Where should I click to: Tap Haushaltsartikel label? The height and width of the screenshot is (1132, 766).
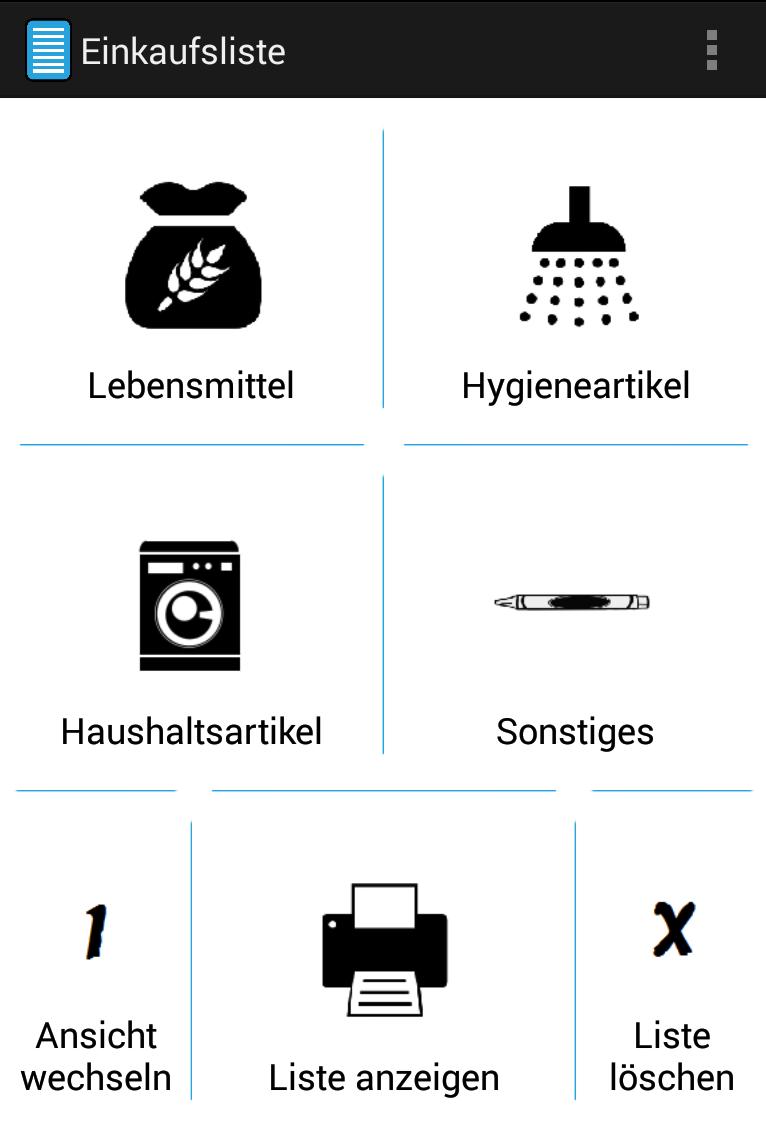tap(192, 731)
